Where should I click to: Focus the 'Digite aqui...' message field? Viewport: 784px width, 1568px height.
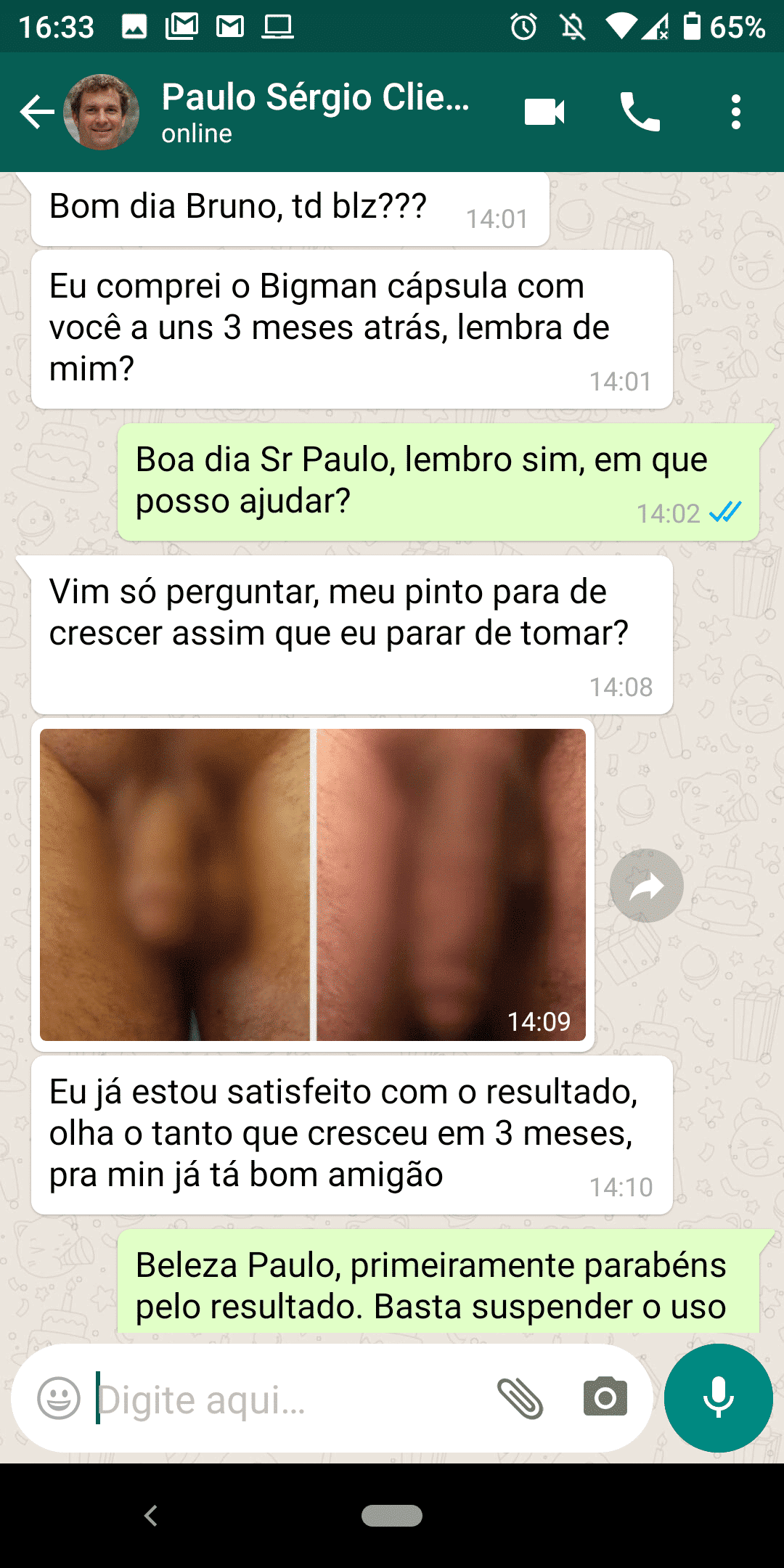[x=290, y=1398]
